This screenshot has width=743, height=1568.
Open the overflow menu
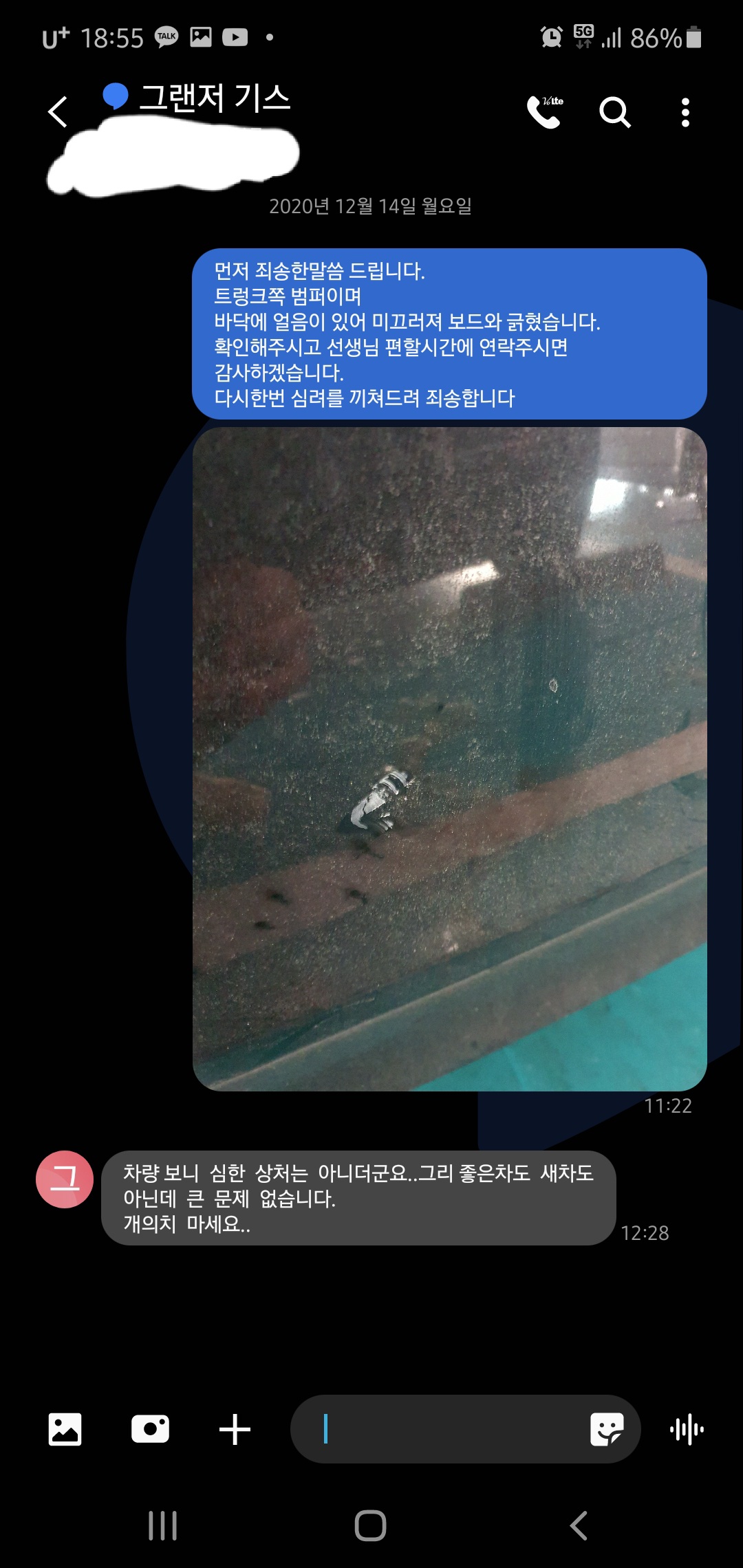click(685, 111)
